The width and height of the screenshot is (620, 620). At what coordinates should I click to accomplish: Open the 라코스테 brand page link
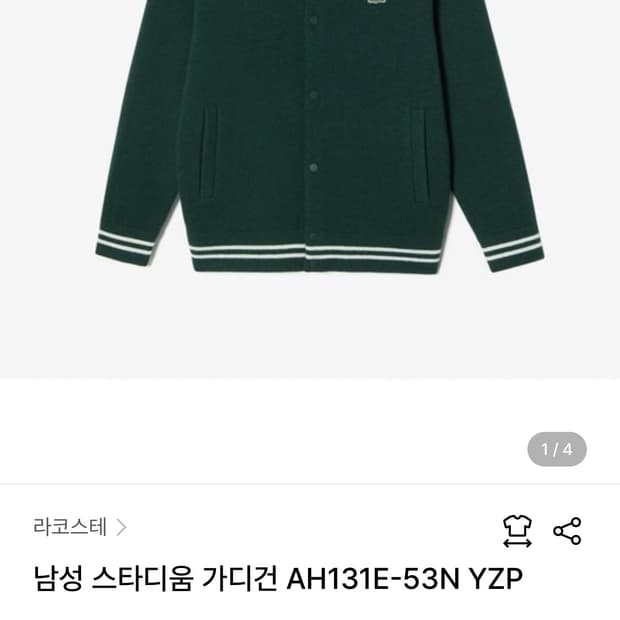(80, 527)
